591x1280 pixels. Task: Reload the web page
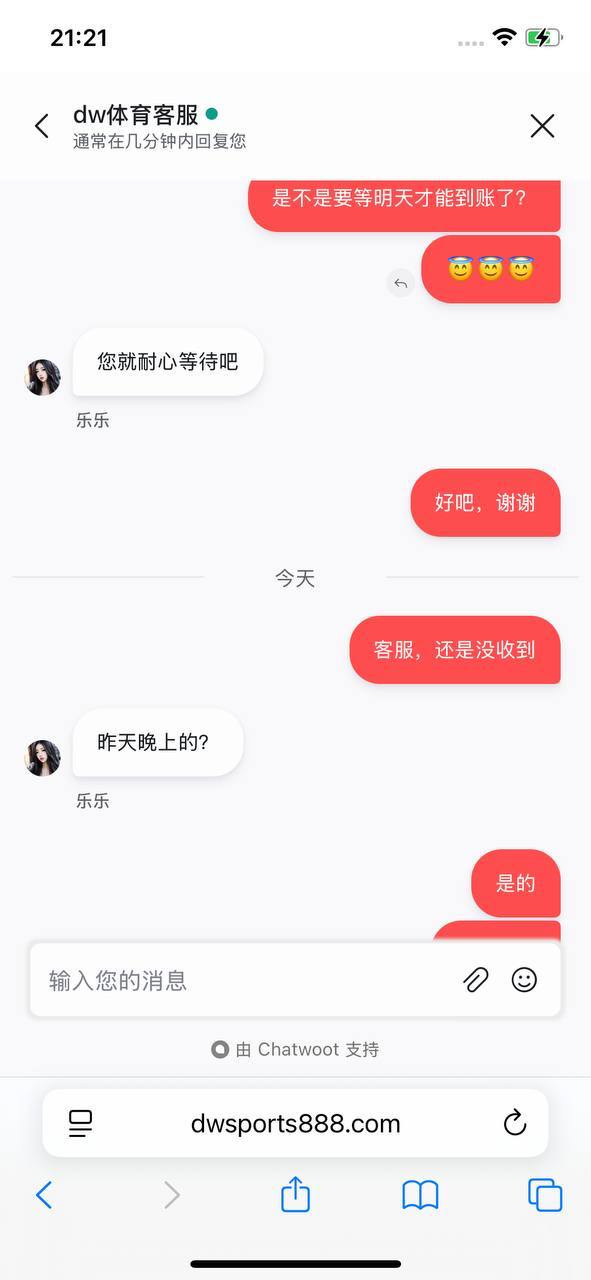514,1123
